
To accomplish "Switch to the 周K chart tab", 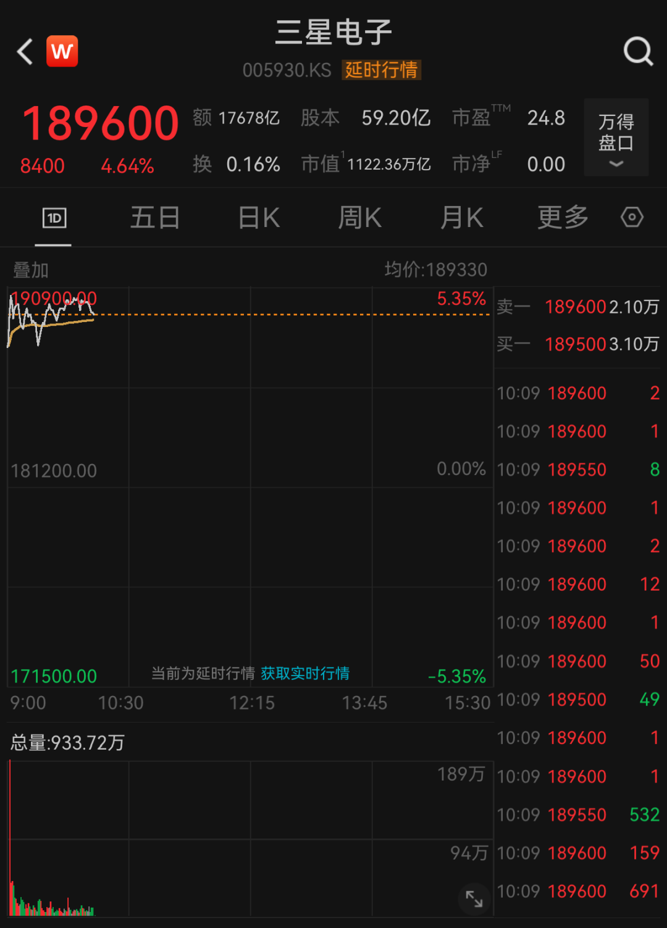I will click(359, 217).
